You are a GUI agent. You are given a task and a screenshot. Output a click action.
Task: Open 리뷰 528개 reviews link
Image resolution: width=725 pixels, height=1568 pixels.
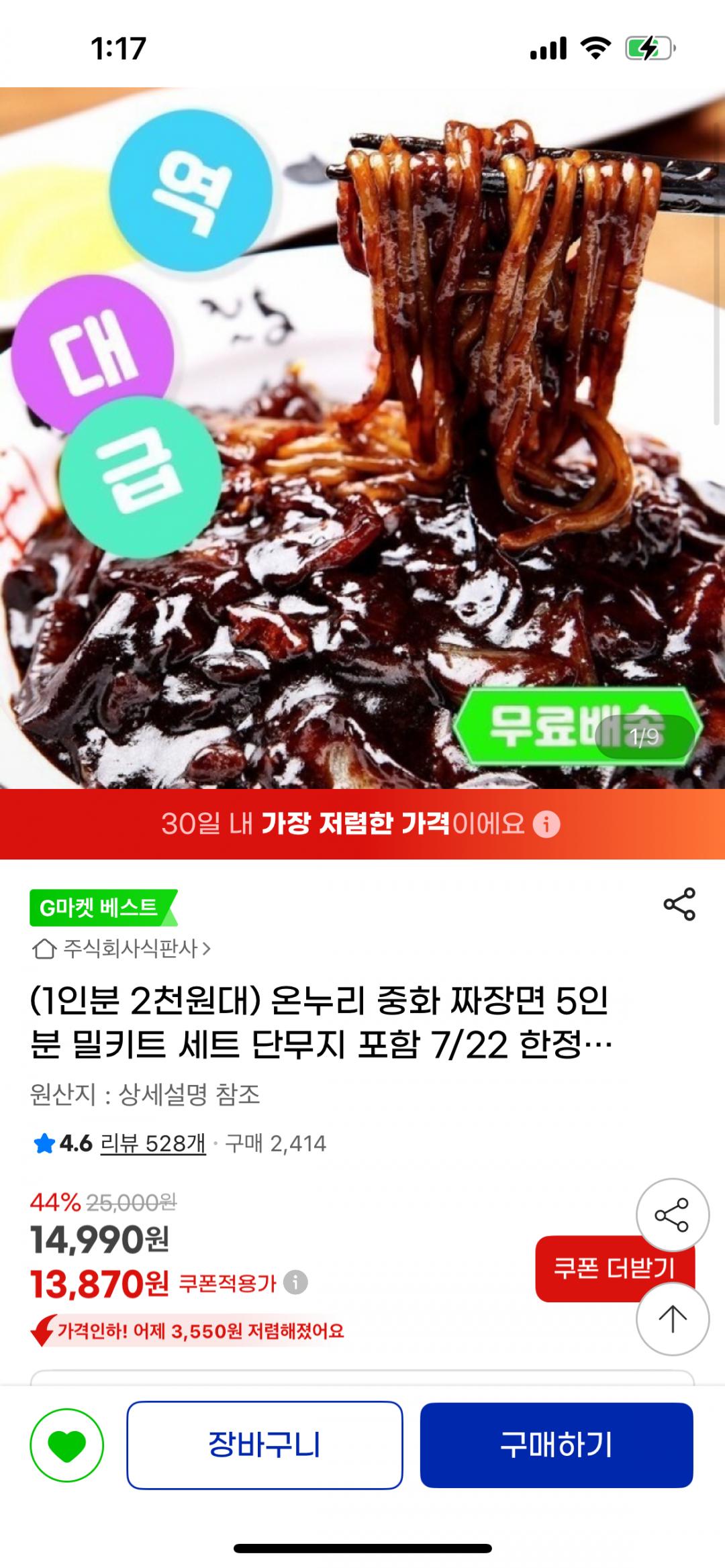tap(153, 1143)
